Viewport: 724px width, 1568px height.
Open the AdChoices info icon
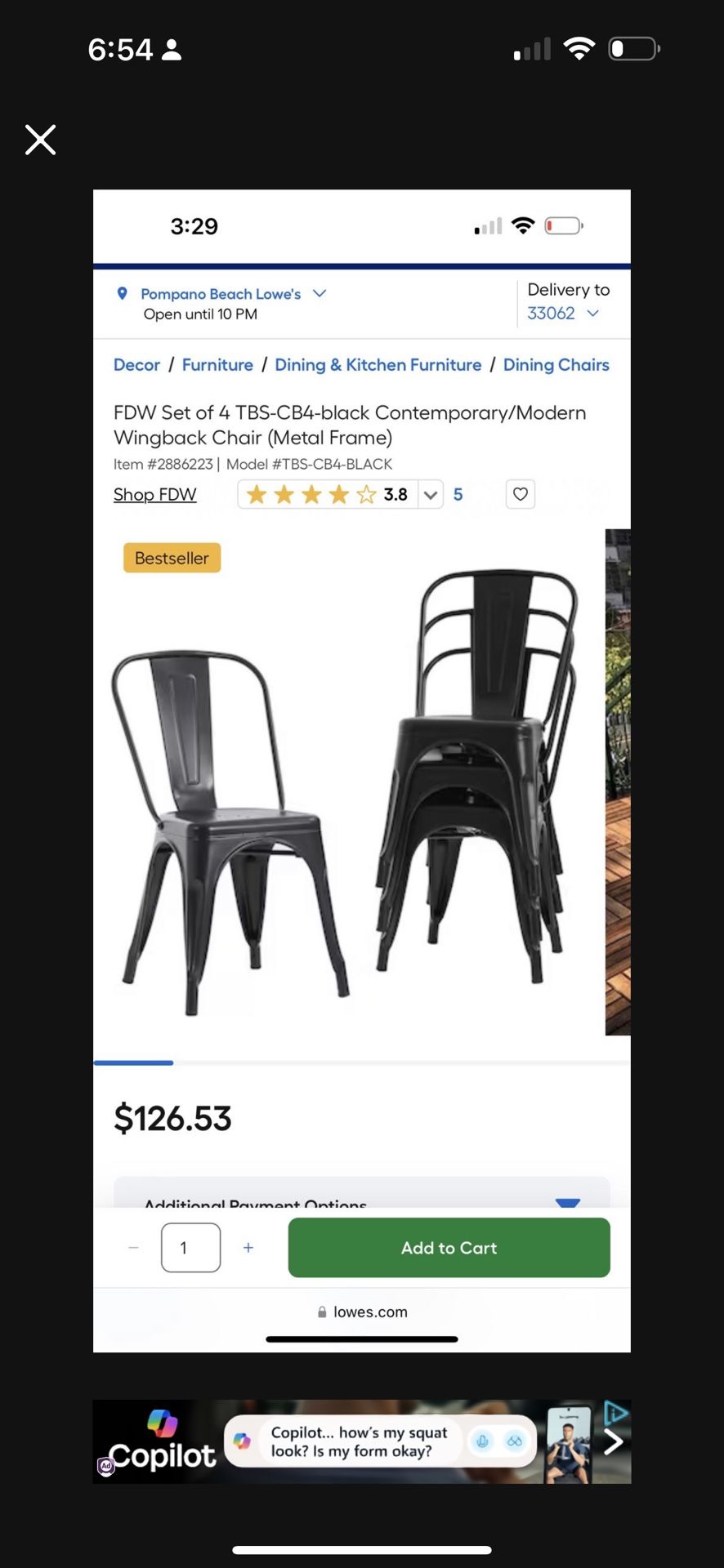pos(615,1411)
